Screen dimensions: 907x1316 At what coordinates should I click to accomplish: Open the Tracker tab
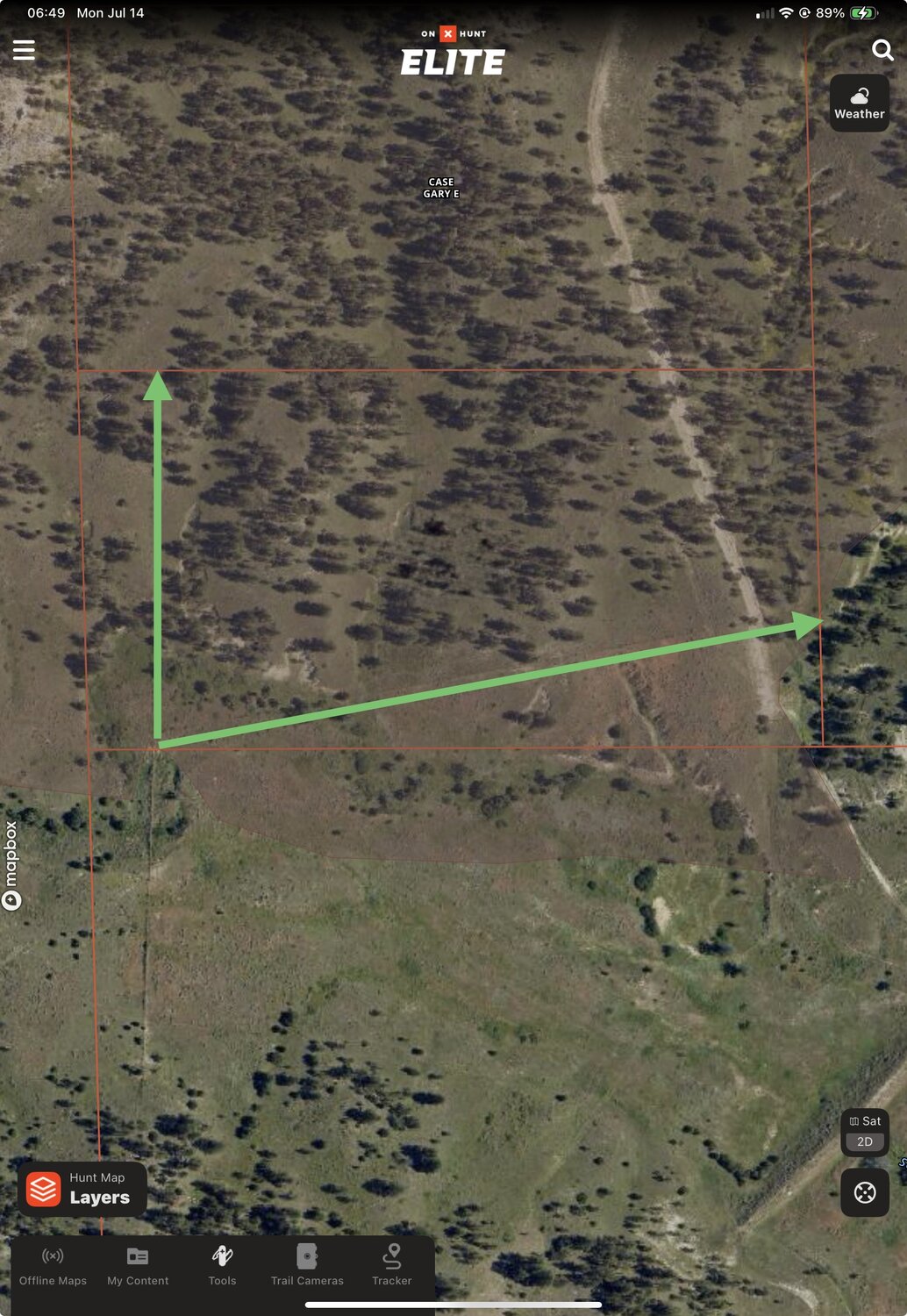point(391,1266)
